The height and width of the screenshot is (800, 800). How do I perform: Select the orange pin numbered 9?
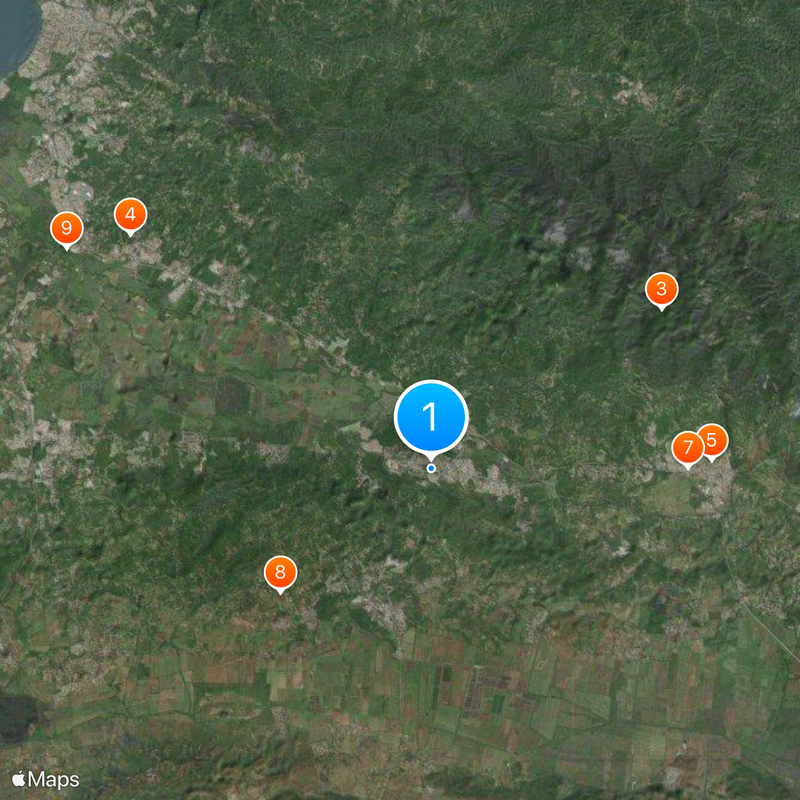[x=66, y=229]
